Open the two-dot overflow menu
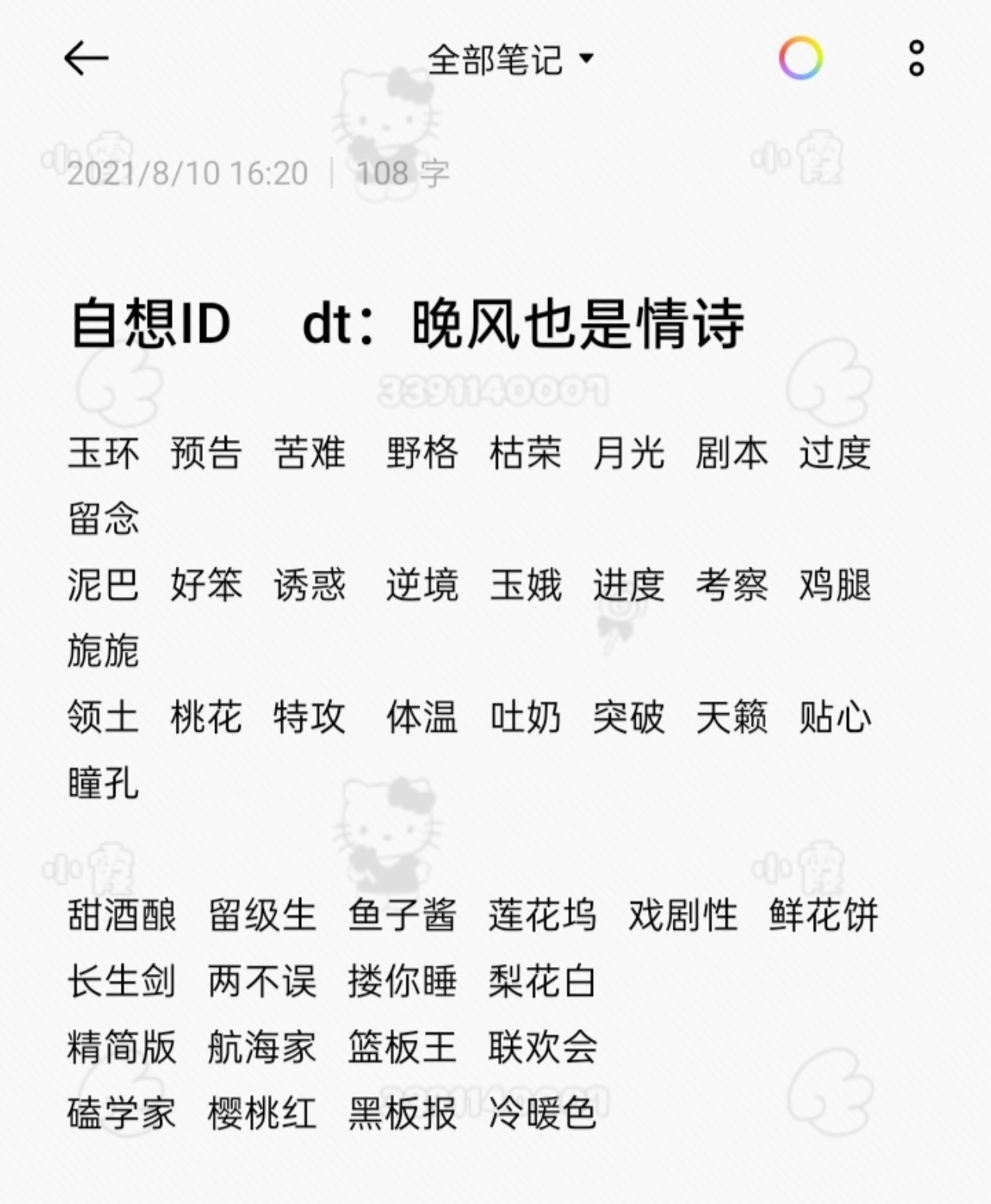 click(916, 58)
